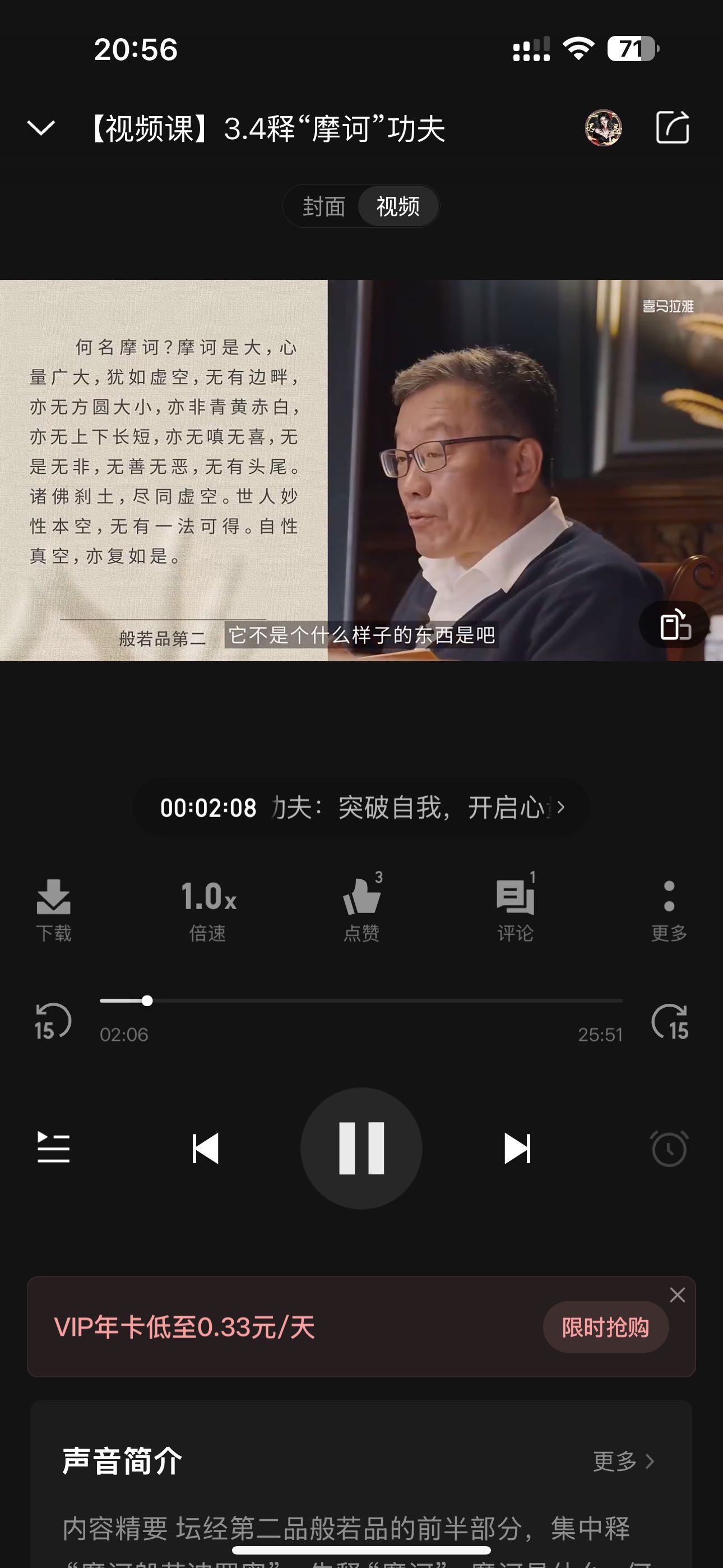Open the uploader's profile avatar
The width and height of the screenshot is (723, 1568).
(604, 128)
